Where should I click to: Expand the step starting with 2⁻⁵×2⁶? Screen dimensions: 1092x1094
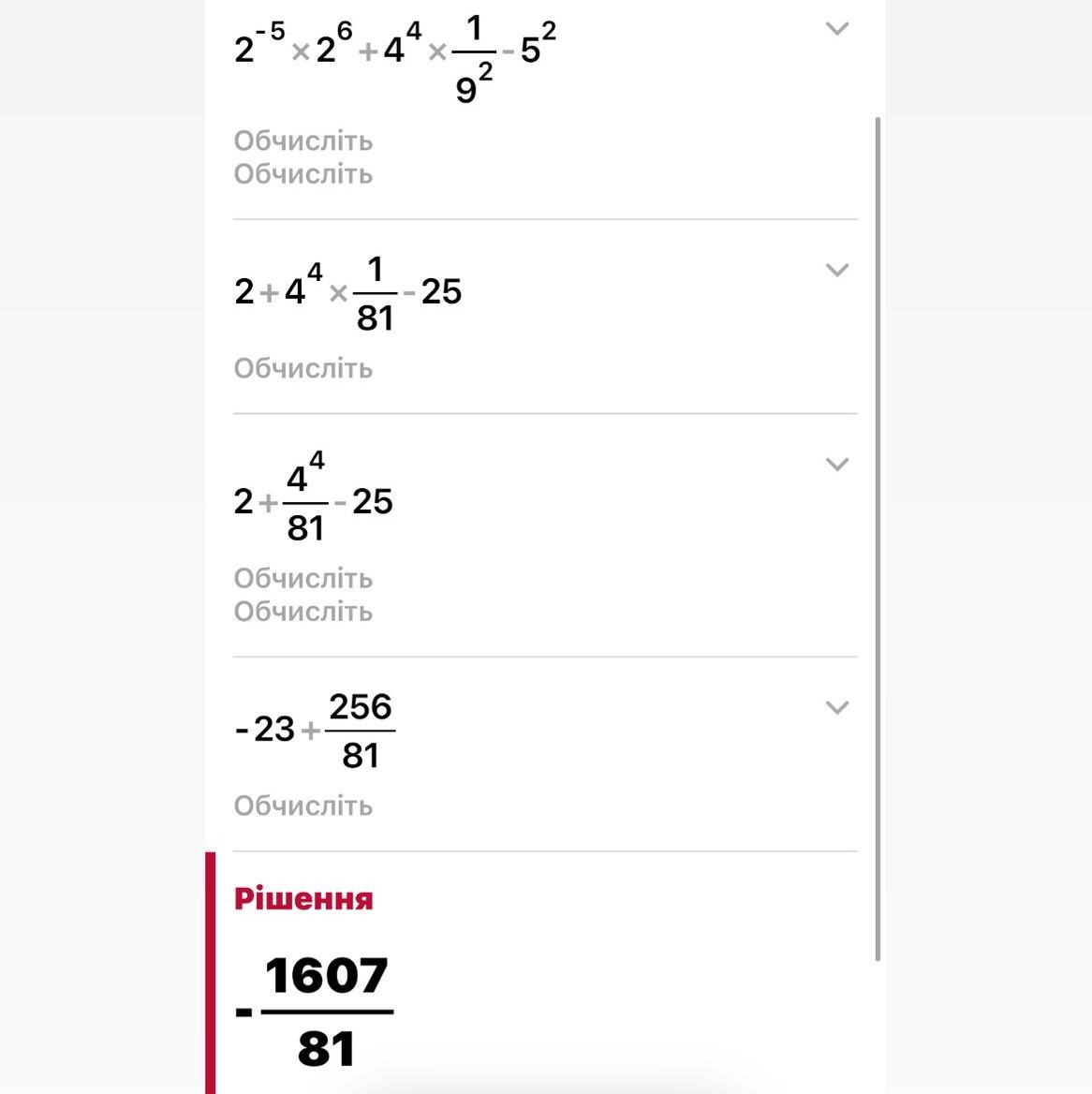(x=836, y=29)
